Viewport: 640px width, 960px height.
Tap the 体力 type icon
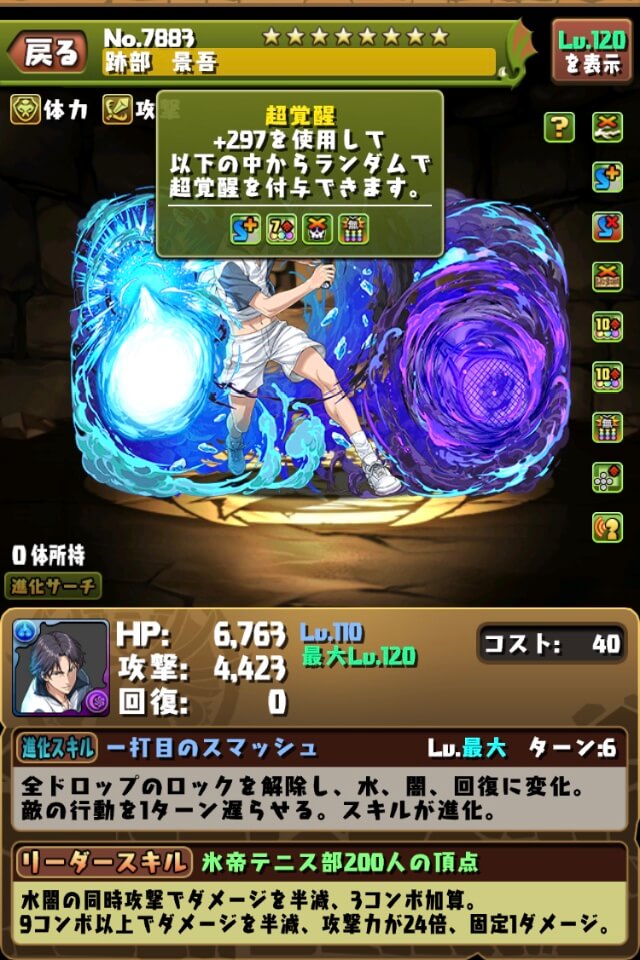(26, 110)
